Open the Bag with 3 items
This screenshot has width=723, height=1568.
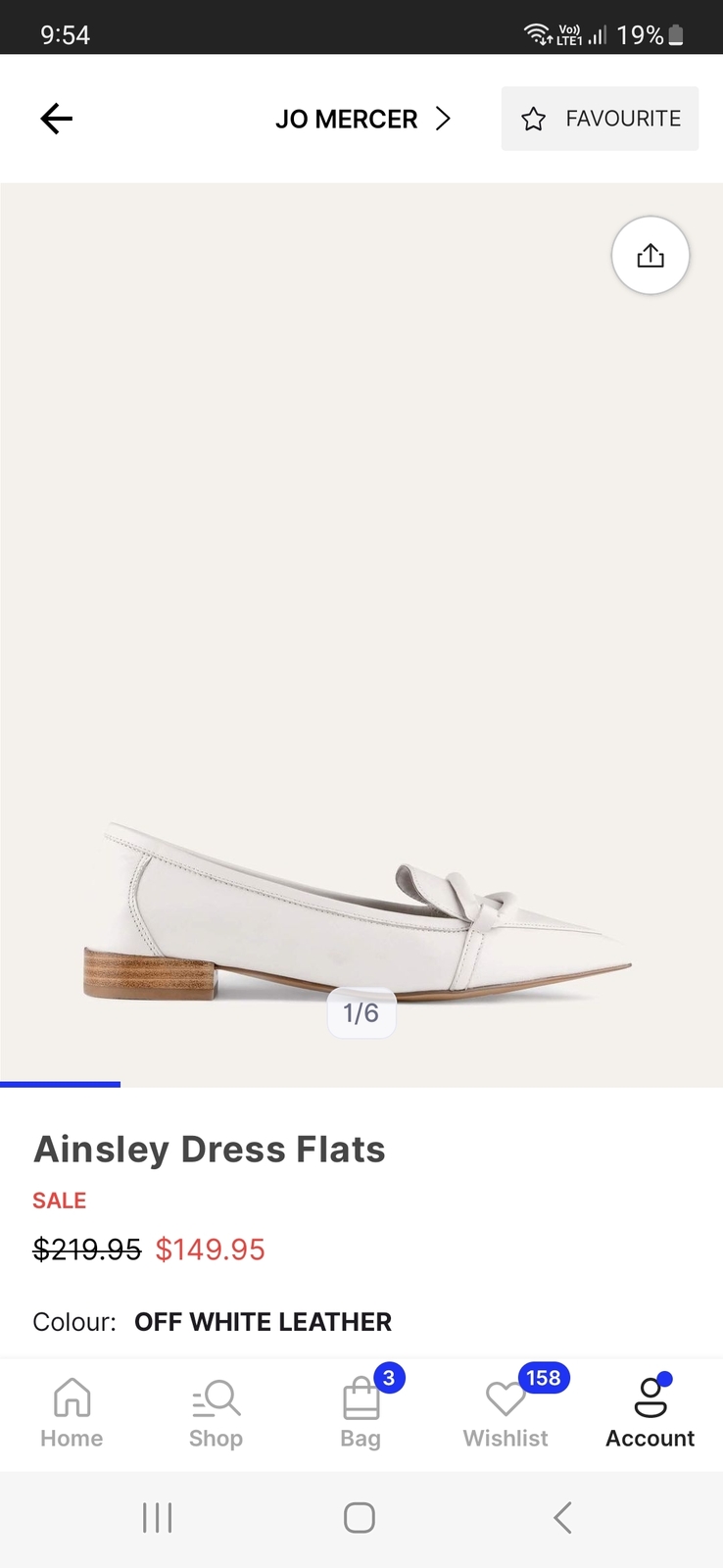[x=361, y=1413]
